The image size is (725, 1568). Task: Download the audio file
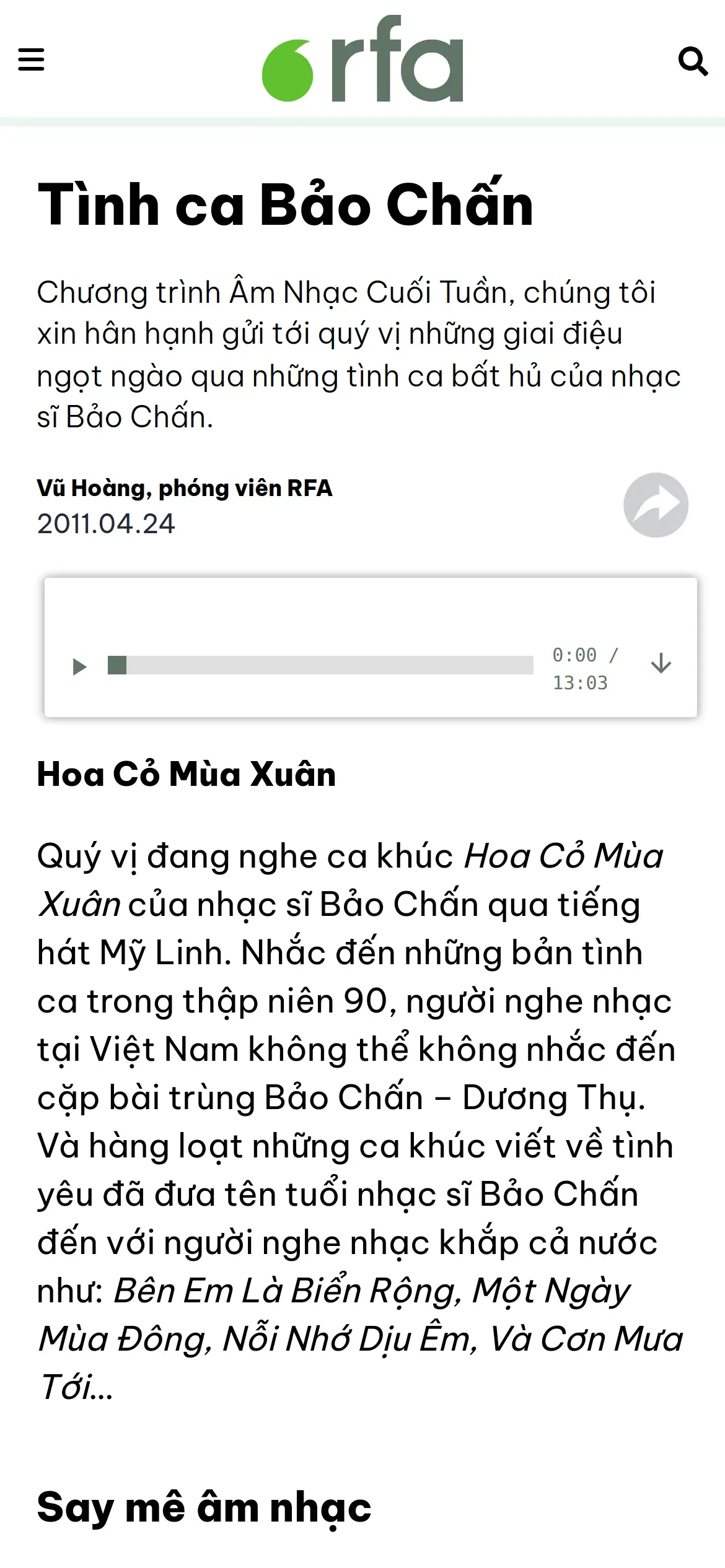(661, 663)
